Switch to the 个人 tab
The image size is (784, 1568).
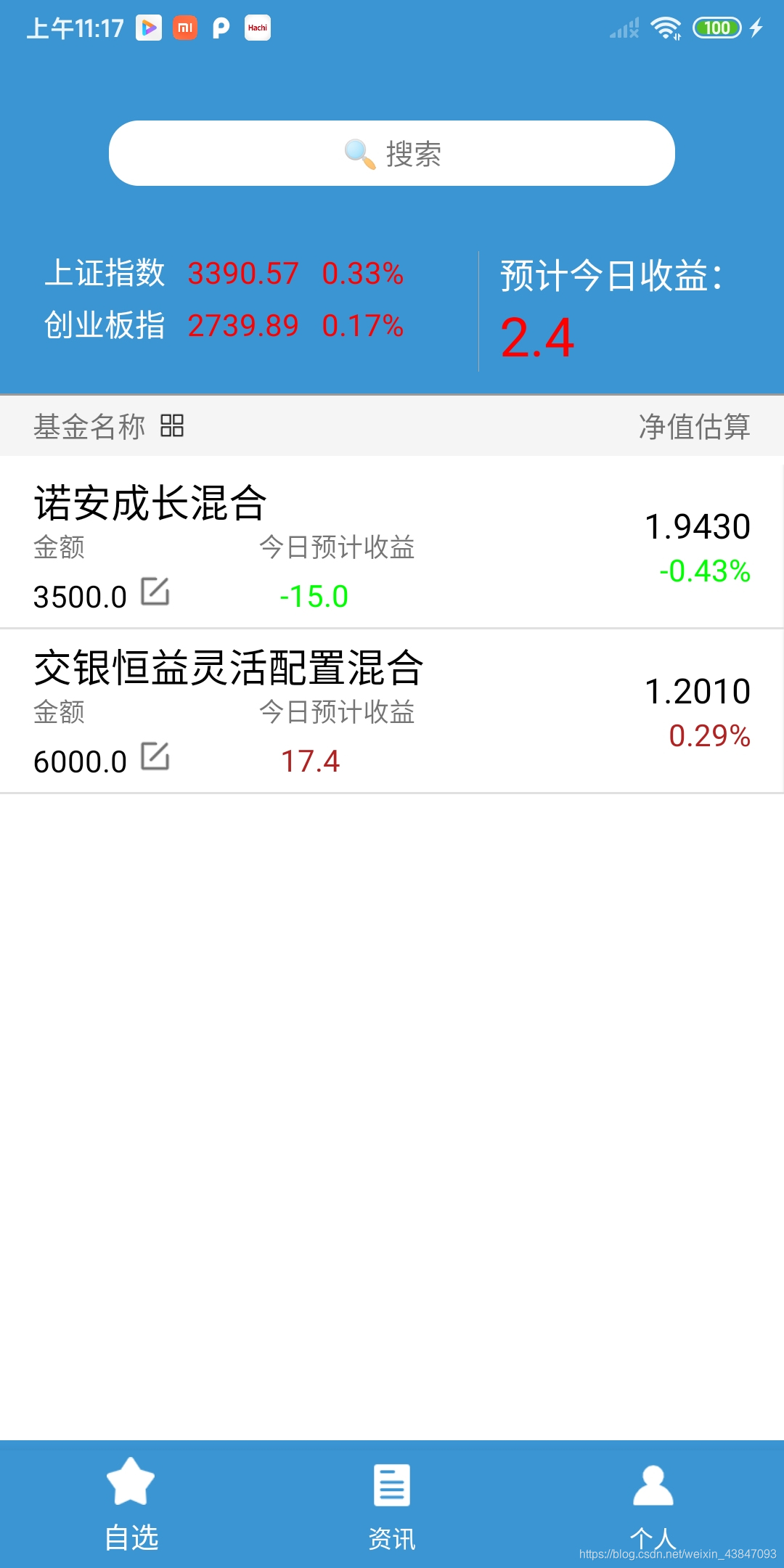pos(653,1504)
